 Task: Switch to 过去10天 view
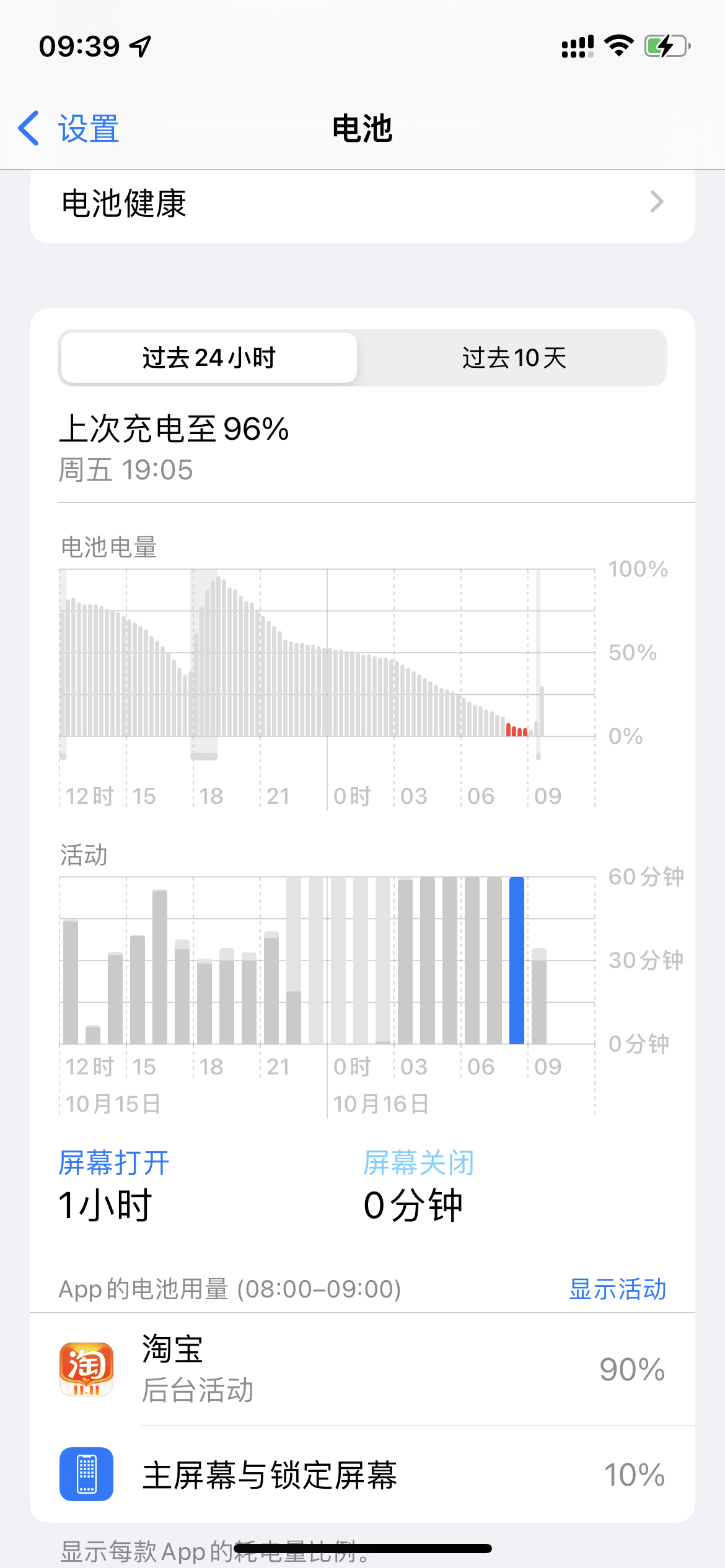(x=514, y=358)
